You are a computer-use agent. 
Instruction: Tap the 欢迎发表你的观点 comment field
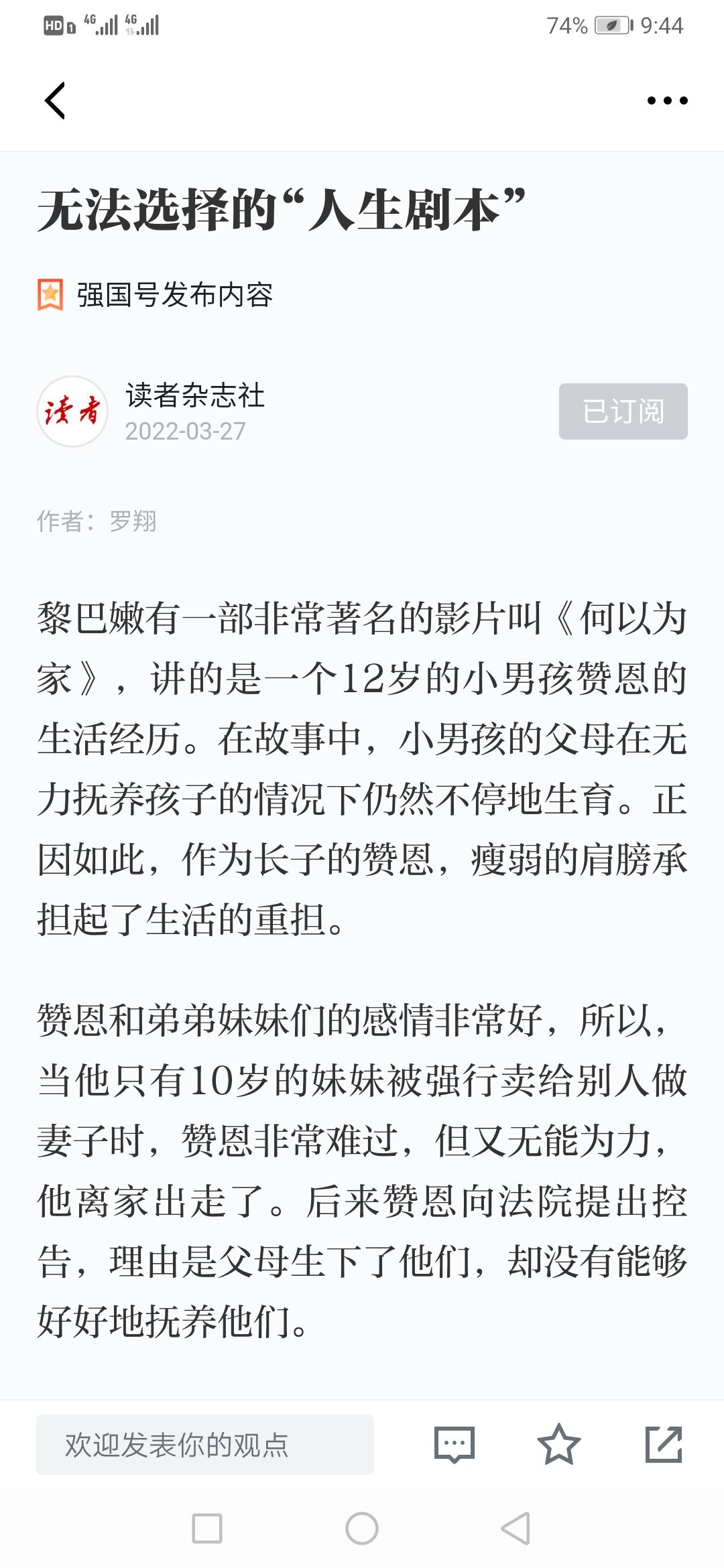(205, 1444)
